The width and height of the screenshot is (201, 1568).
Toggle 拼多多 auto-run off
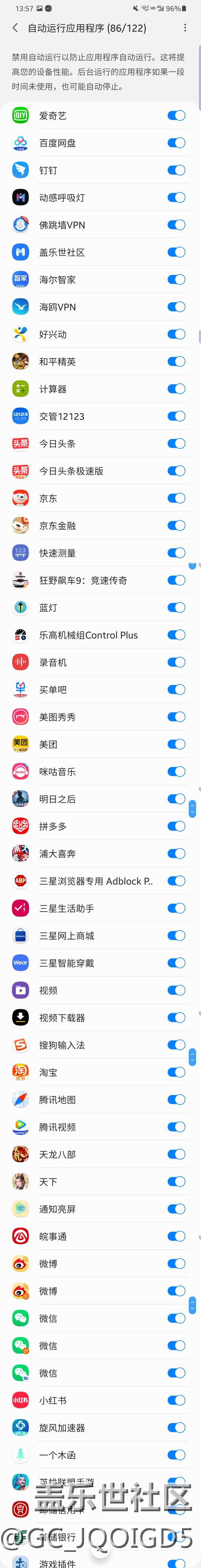176,827
